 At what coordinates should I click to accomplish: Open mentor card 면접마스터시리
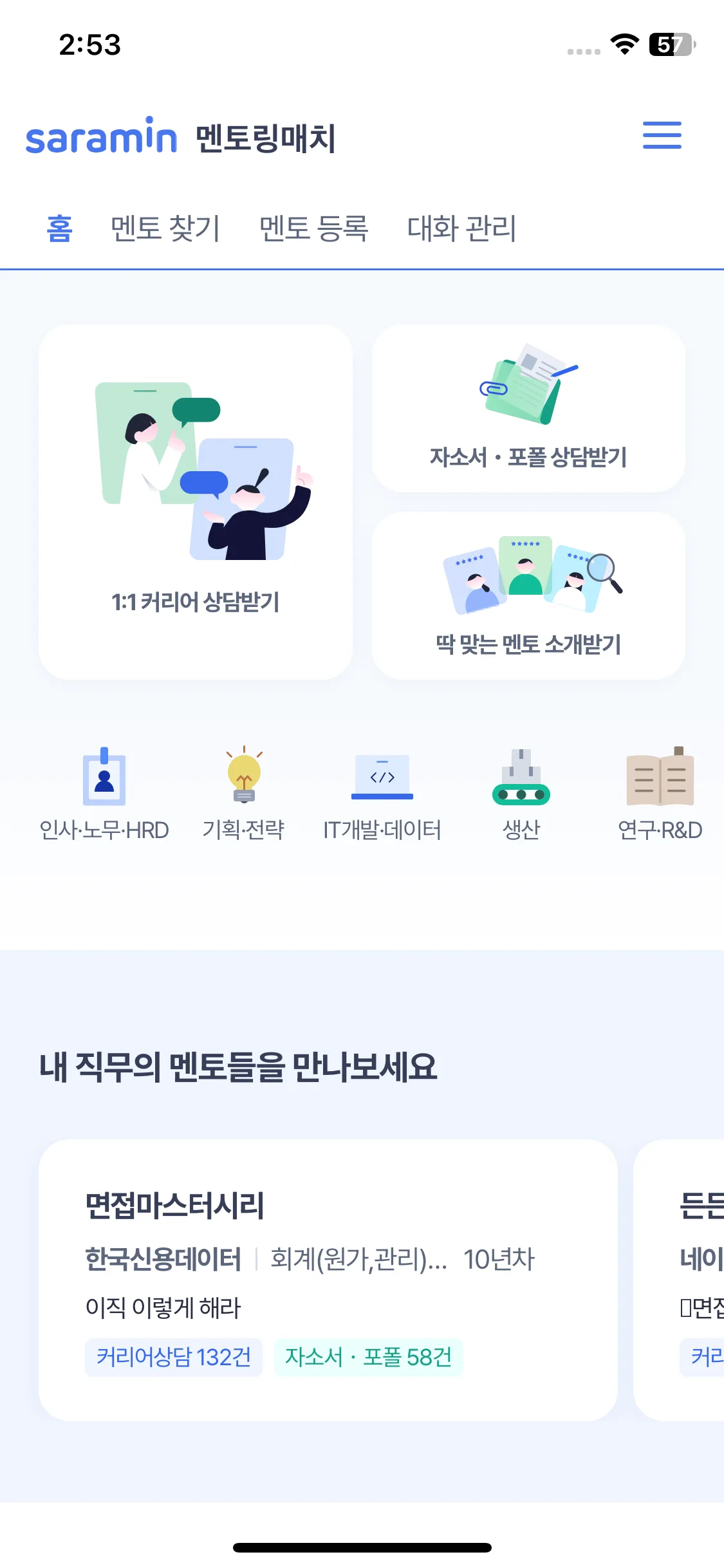(328, 1279)
